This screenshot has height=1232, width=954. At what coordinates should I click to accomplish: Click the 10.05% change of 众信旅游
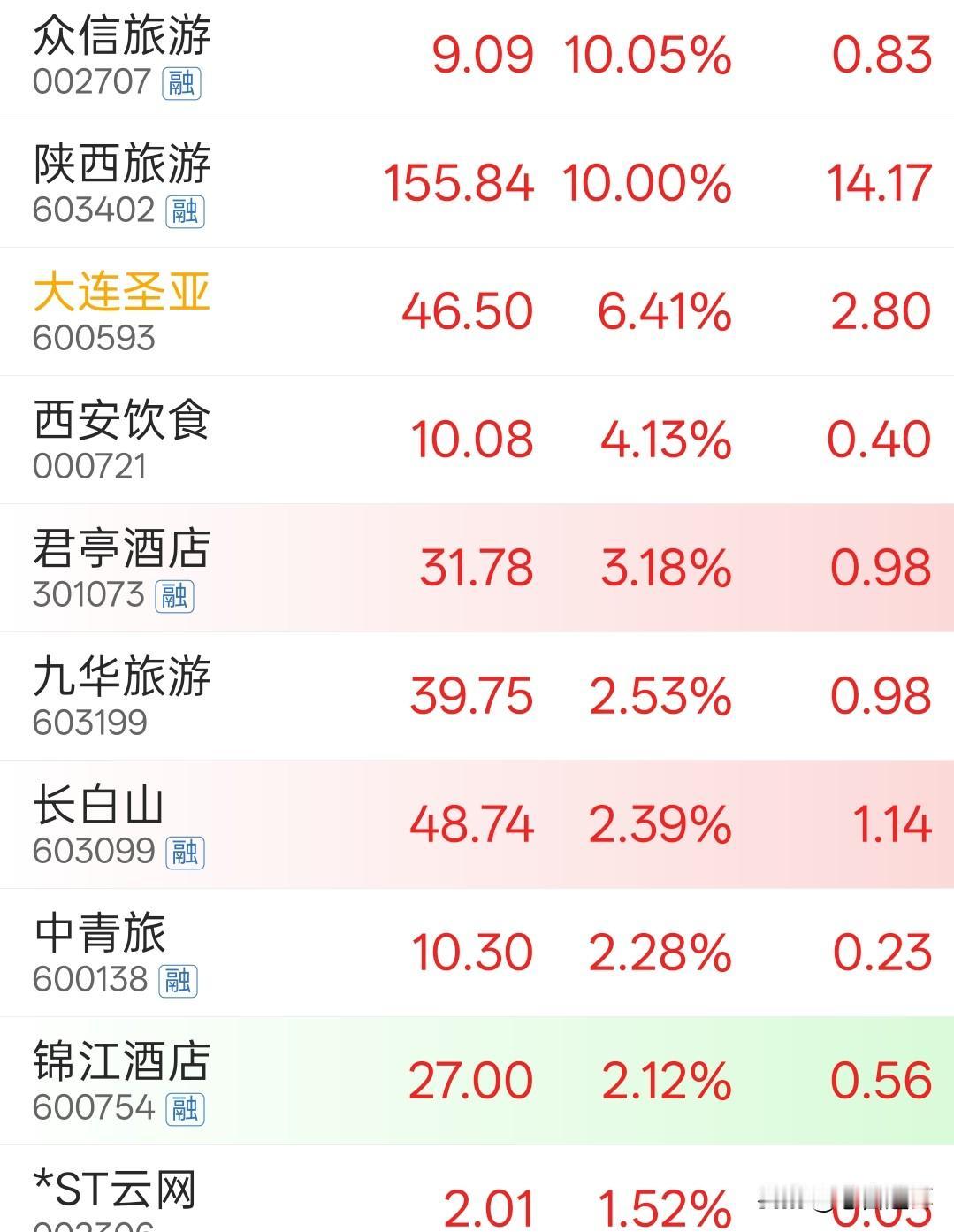tap(650, 57)
